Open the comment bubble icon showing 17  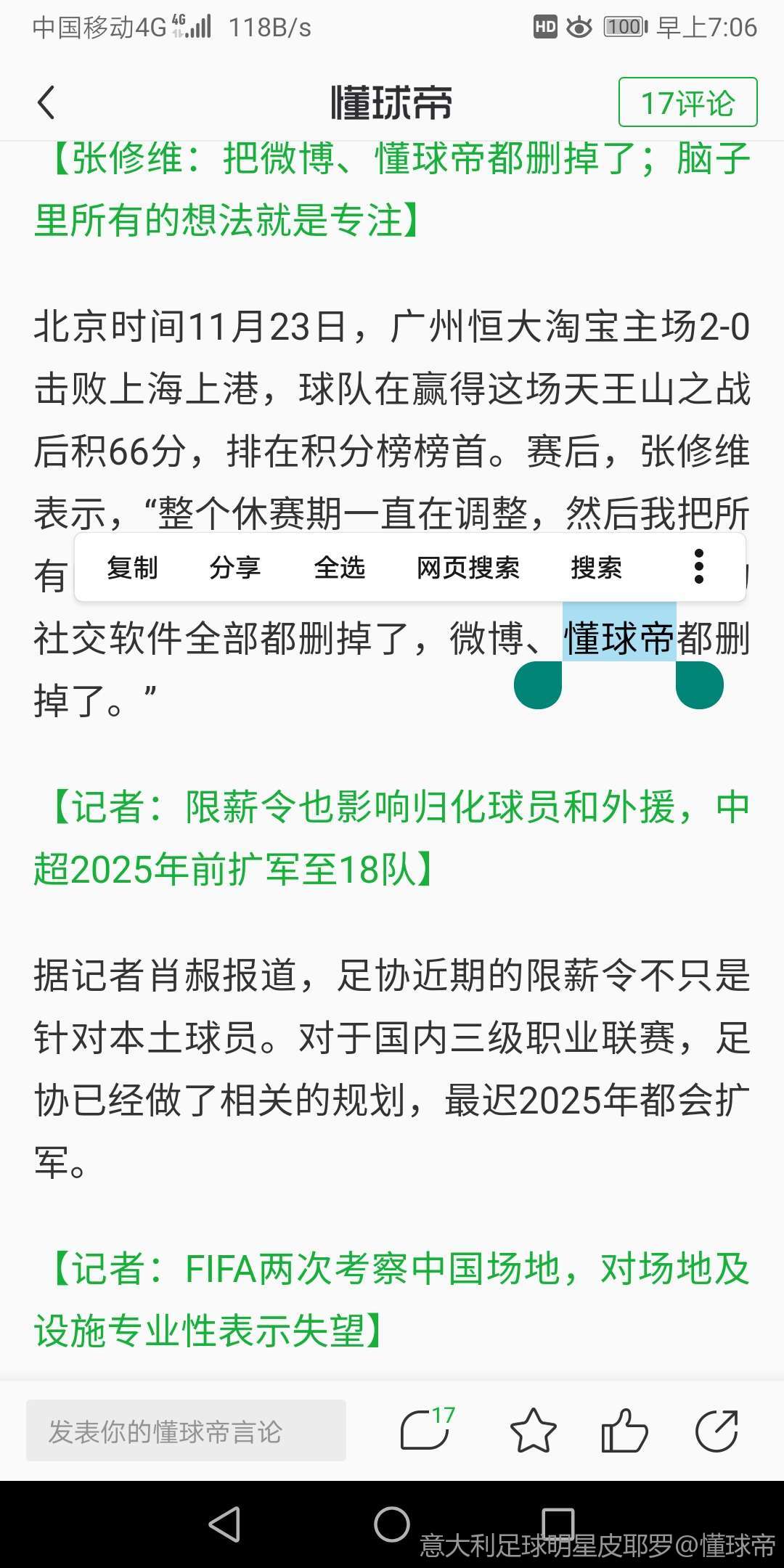tap(425, 1431)
